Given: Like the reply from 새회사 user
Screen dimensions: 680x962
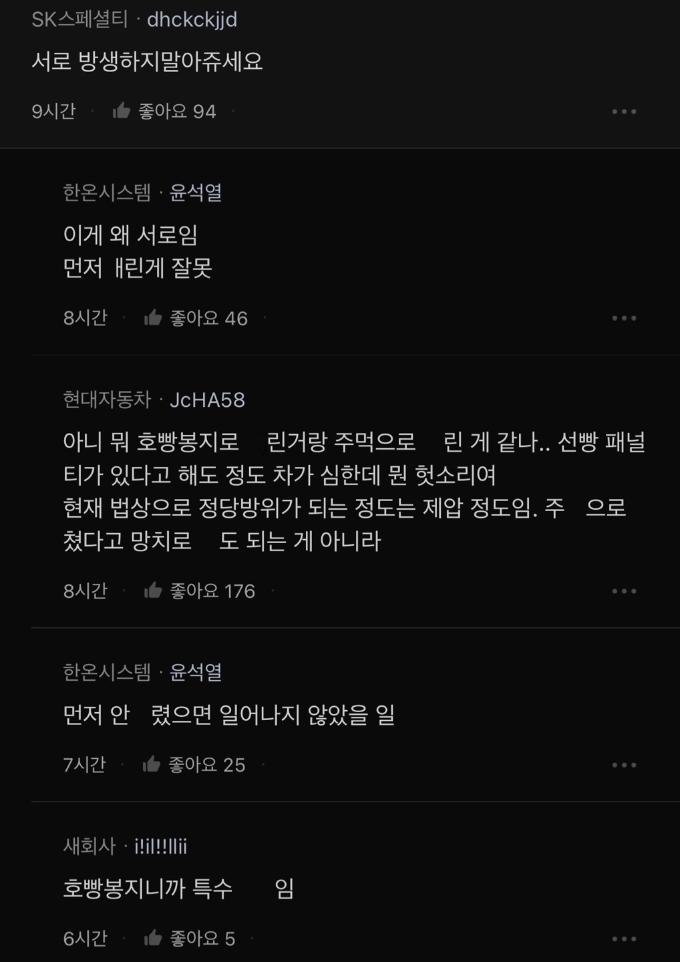Looking at the screenshot, I should click(x=153, y=938).
